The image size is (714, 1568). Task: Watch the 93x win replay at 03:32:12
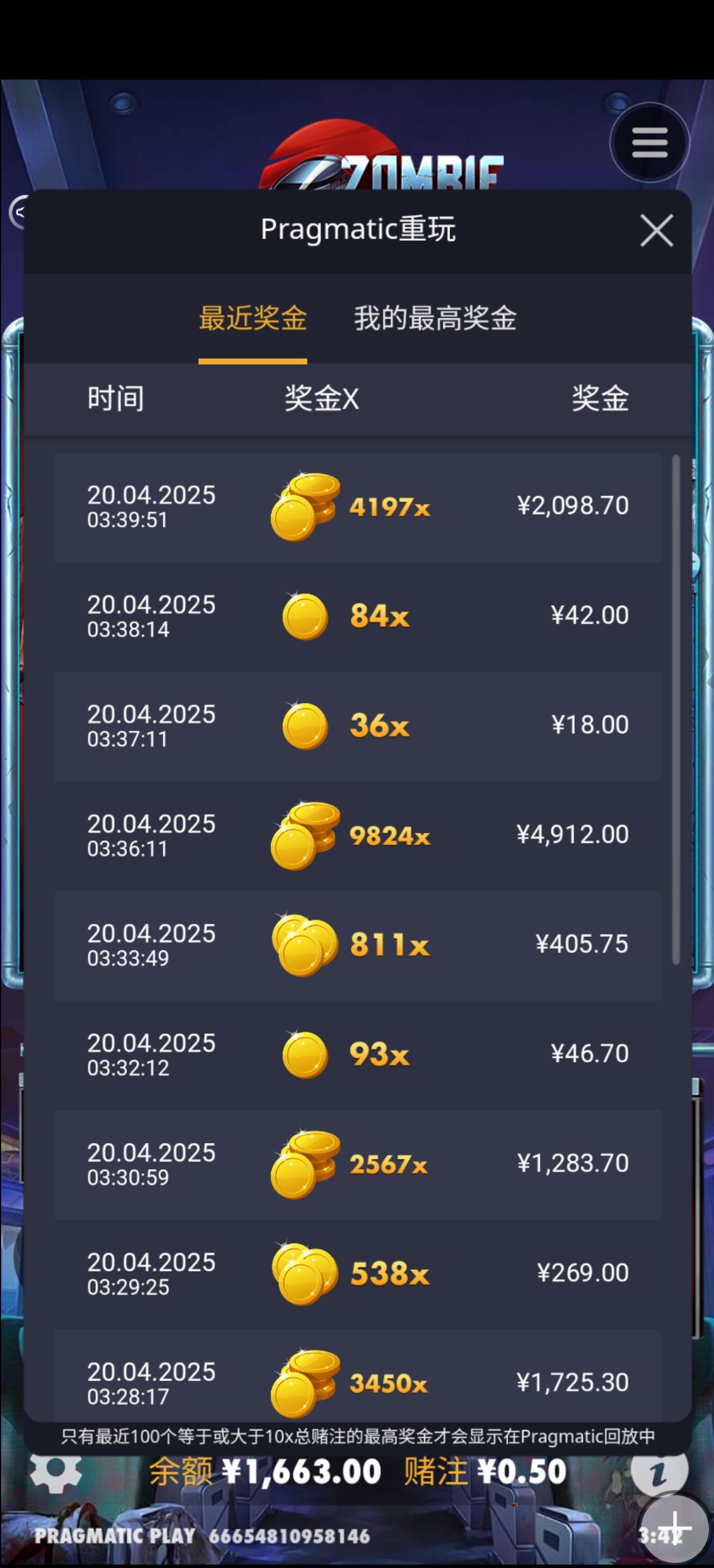[x=358, y=1055]
